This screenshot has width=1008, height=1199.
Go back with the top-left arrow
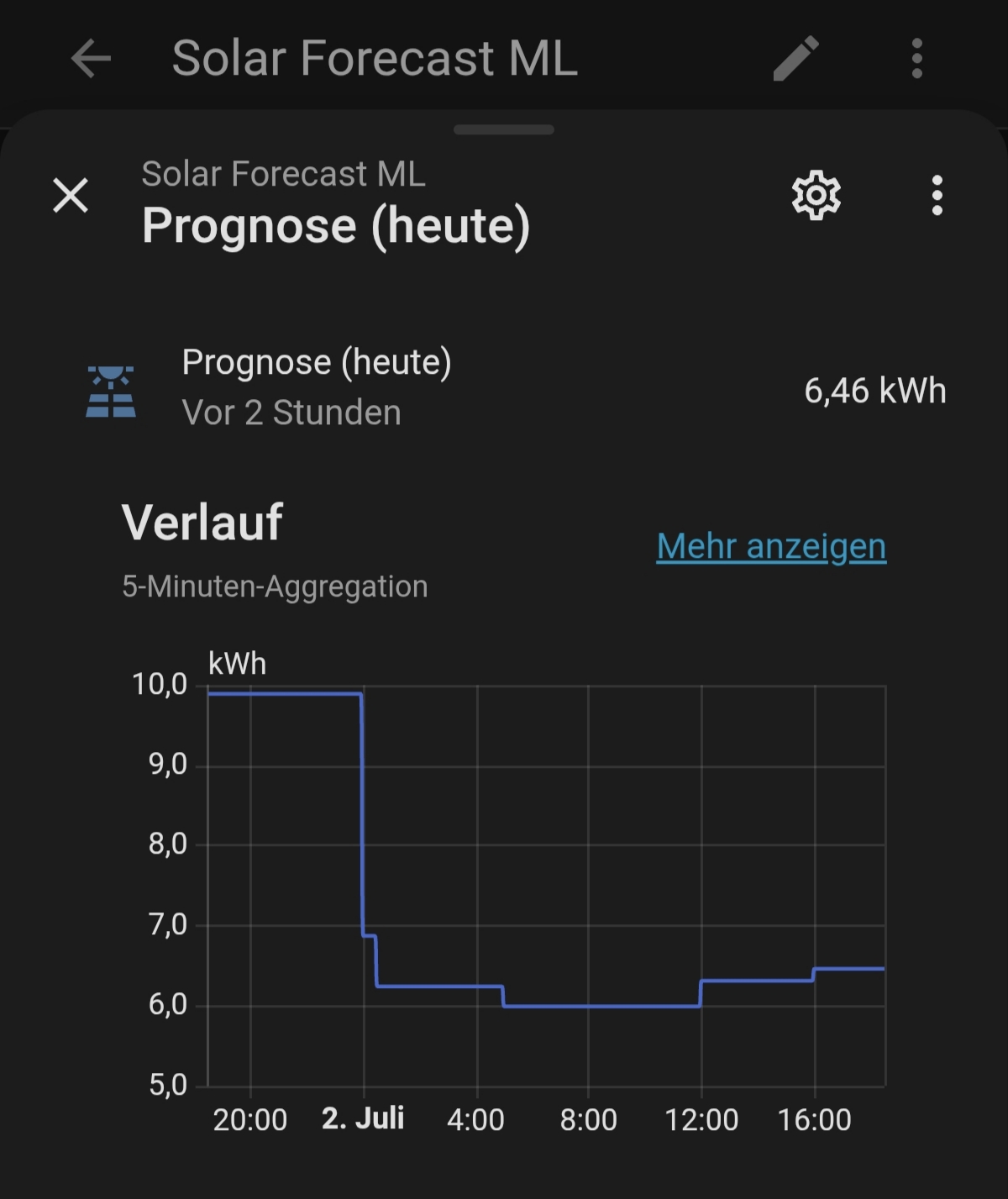click(x=91, y=59)
